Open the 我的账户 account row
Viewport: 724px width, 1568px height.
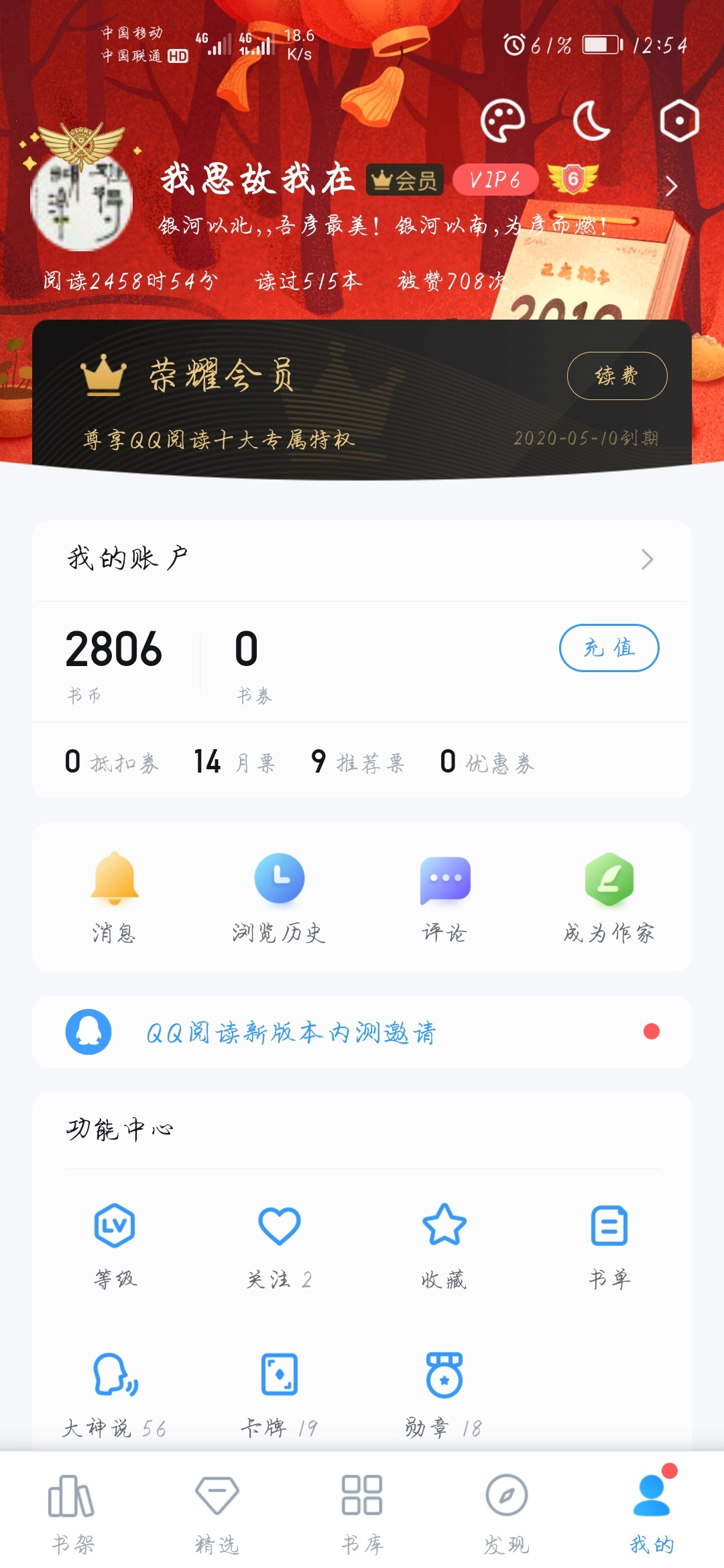click(x=362, y=560)
